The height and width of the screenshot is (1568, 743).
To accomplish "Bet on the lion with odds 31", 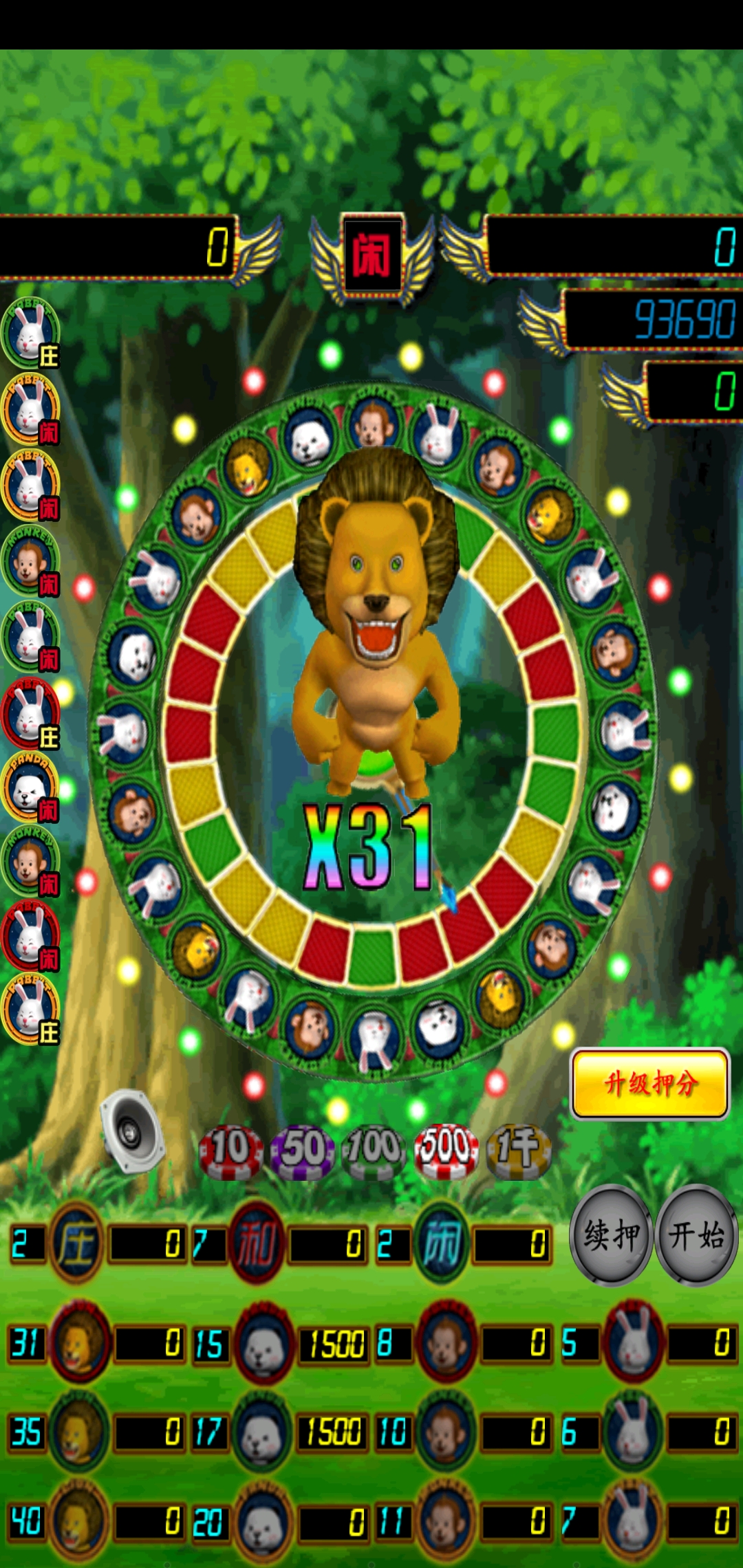I will point(78,1342).
